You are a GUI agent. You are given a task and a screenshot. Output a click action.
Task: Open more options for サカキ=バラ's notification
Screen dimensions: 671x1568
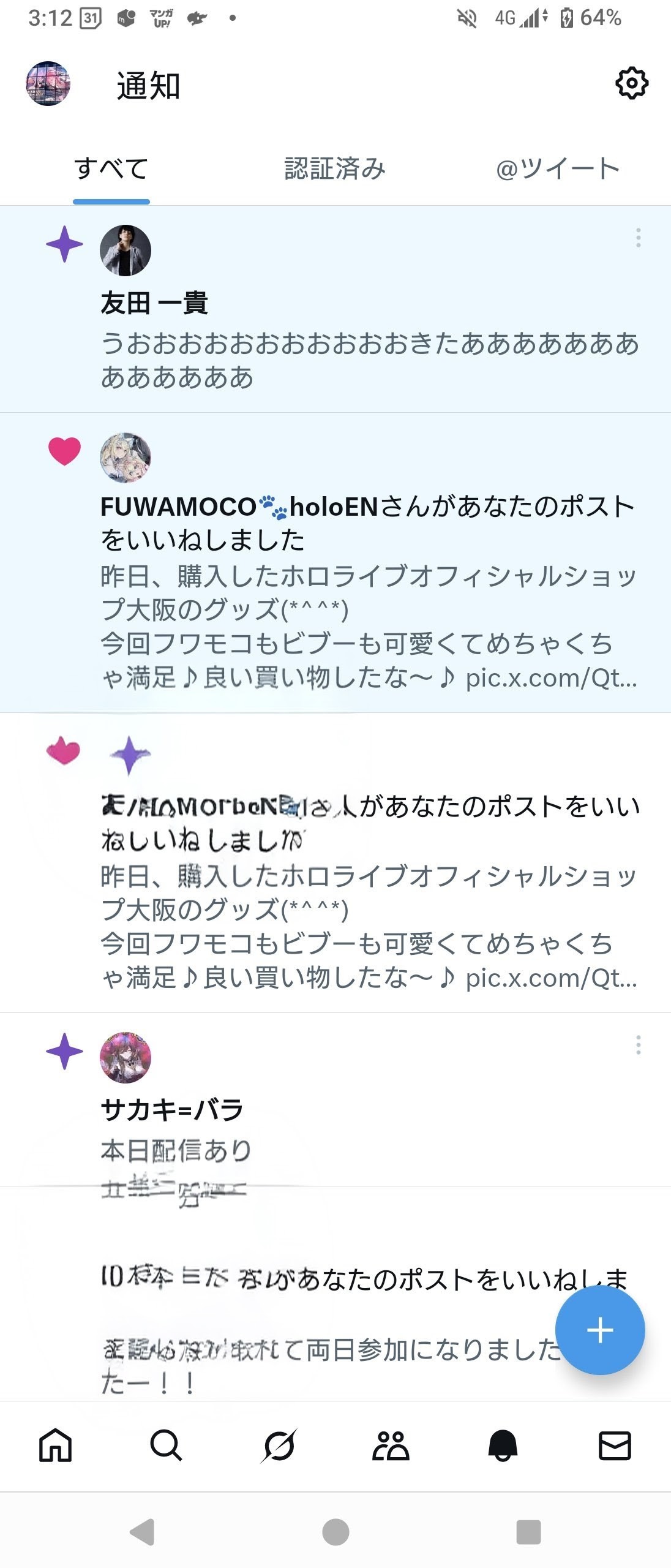pos(638,1045)
